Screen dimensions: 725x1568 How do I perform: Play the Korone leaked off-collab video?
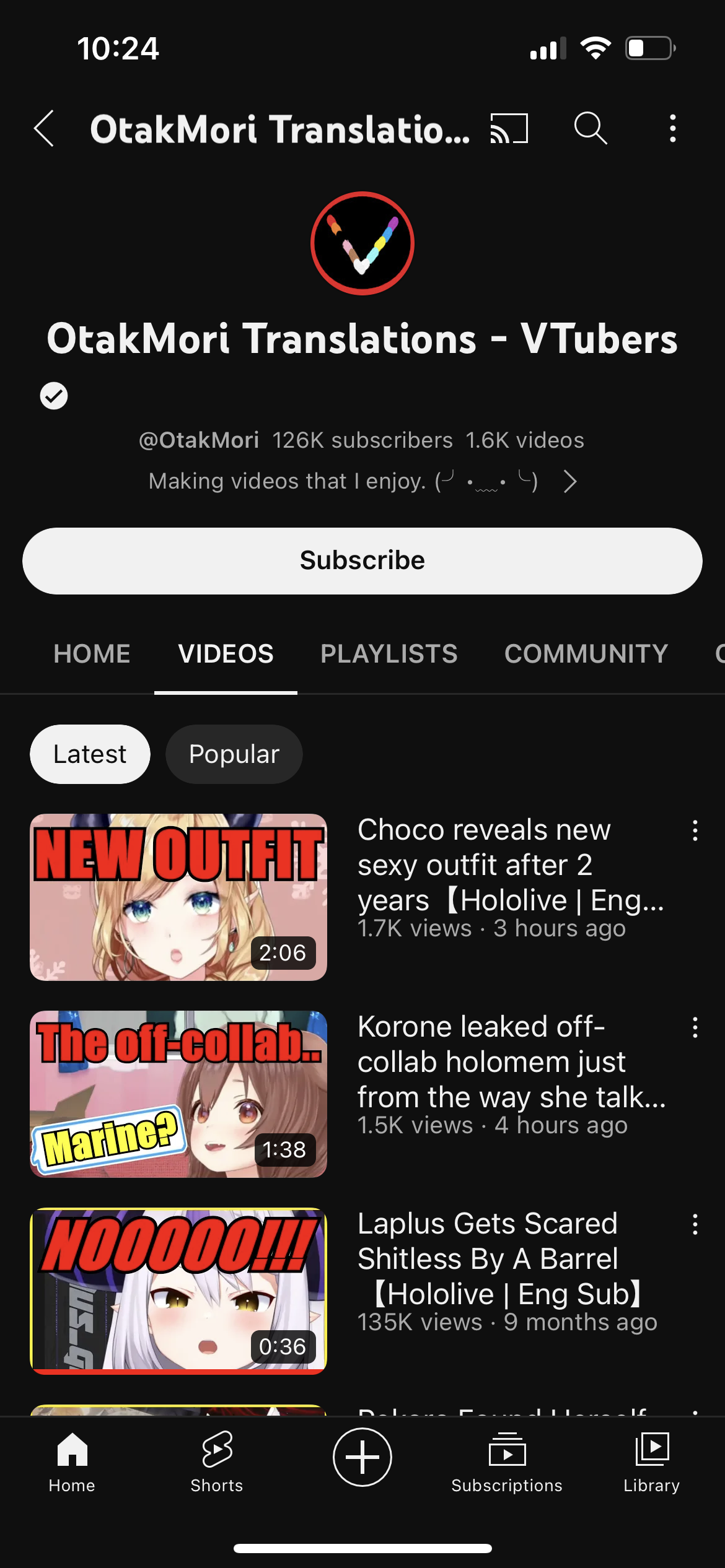point(178,1094)
